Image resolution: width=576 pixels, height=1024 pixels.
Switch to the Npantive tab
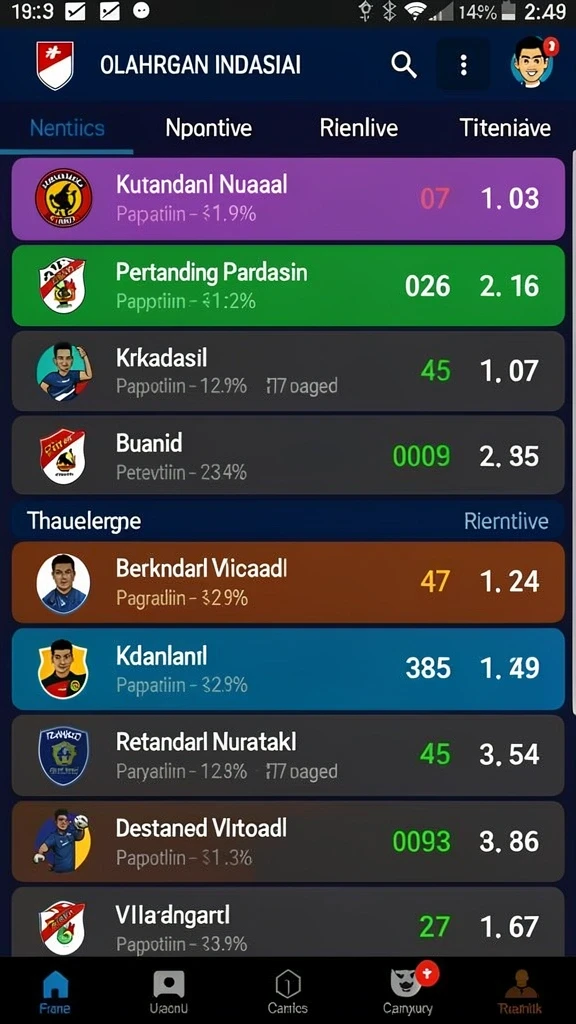click(x=208, y=127)
